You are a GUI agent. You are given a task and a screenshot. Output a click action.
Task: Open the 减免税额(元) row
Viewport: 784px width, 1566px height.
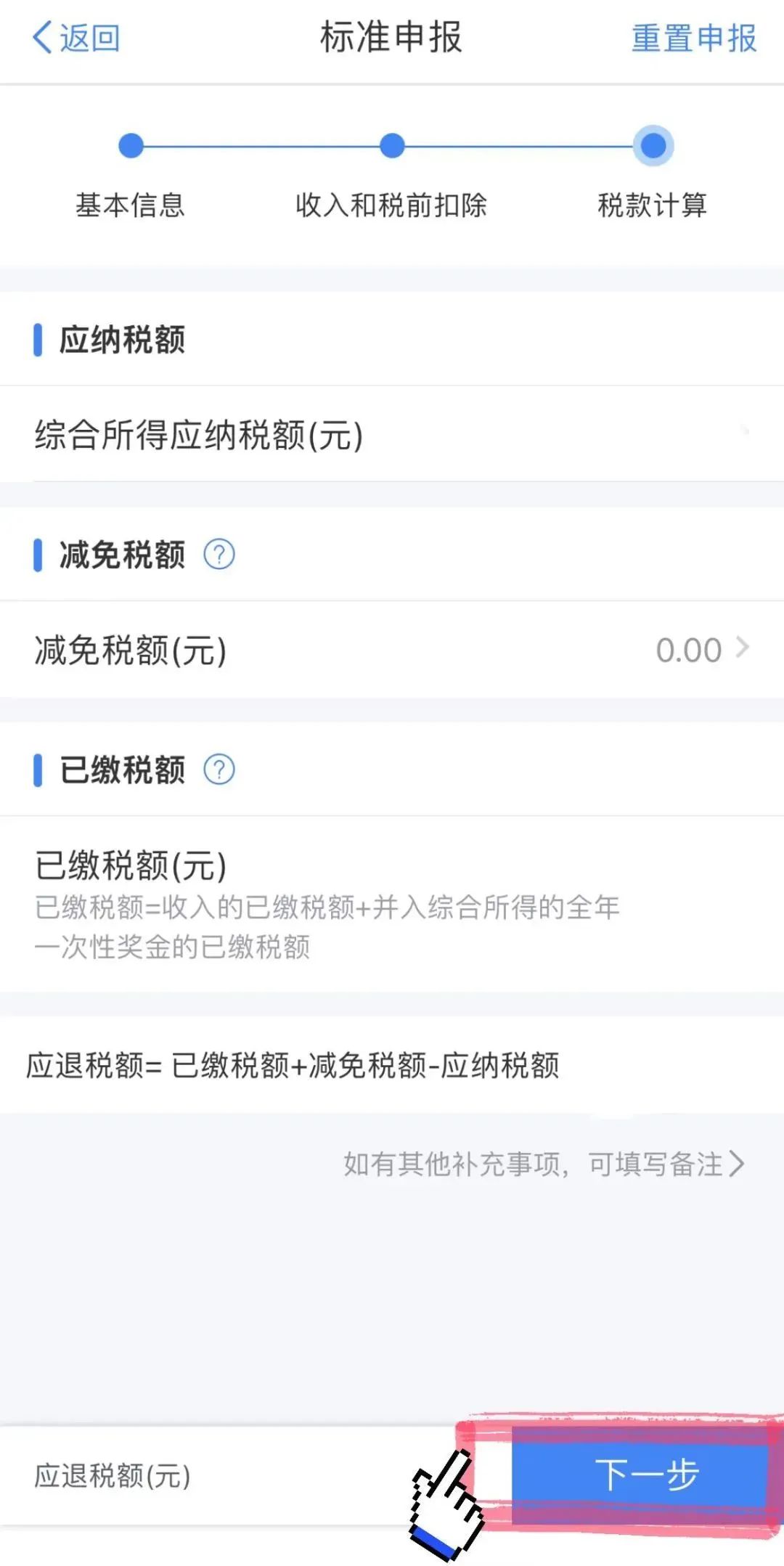coord(392,650)
